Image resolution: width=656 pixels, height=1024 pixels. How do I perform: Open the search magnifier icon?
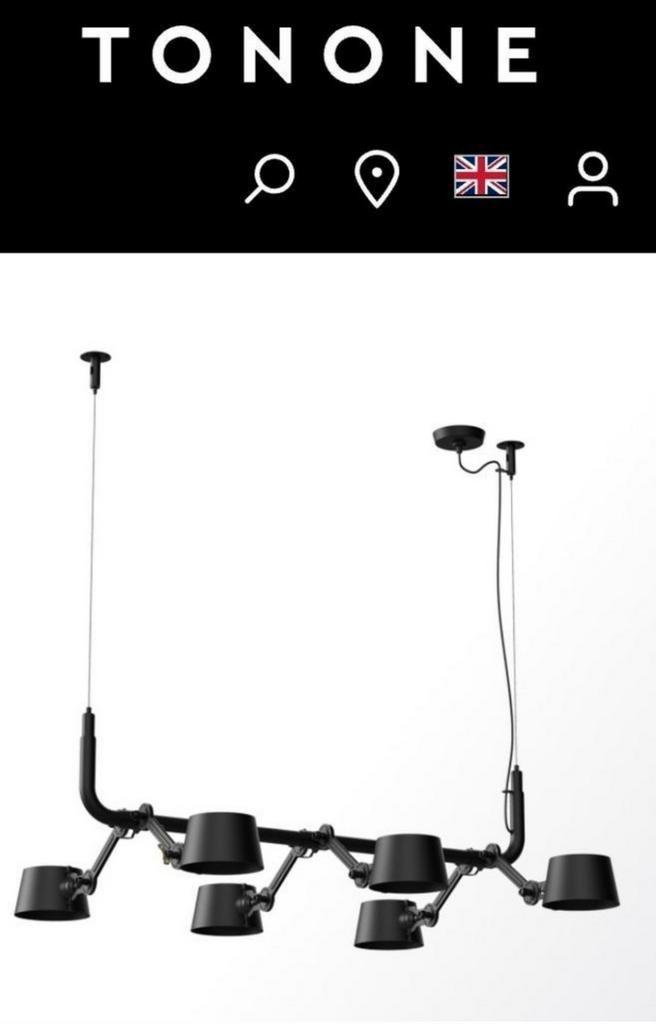point(271,178)
